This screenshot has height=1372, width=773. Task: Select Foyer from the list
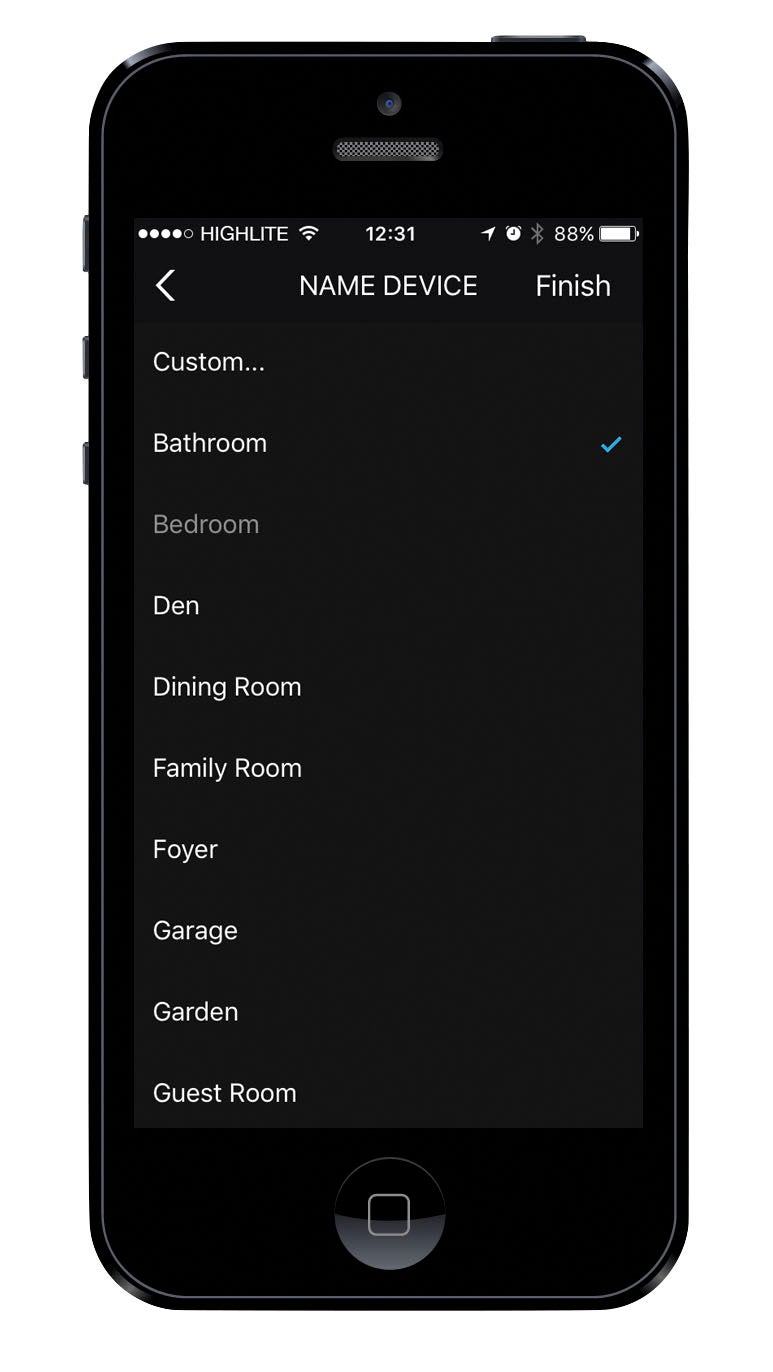coord(185,849)
